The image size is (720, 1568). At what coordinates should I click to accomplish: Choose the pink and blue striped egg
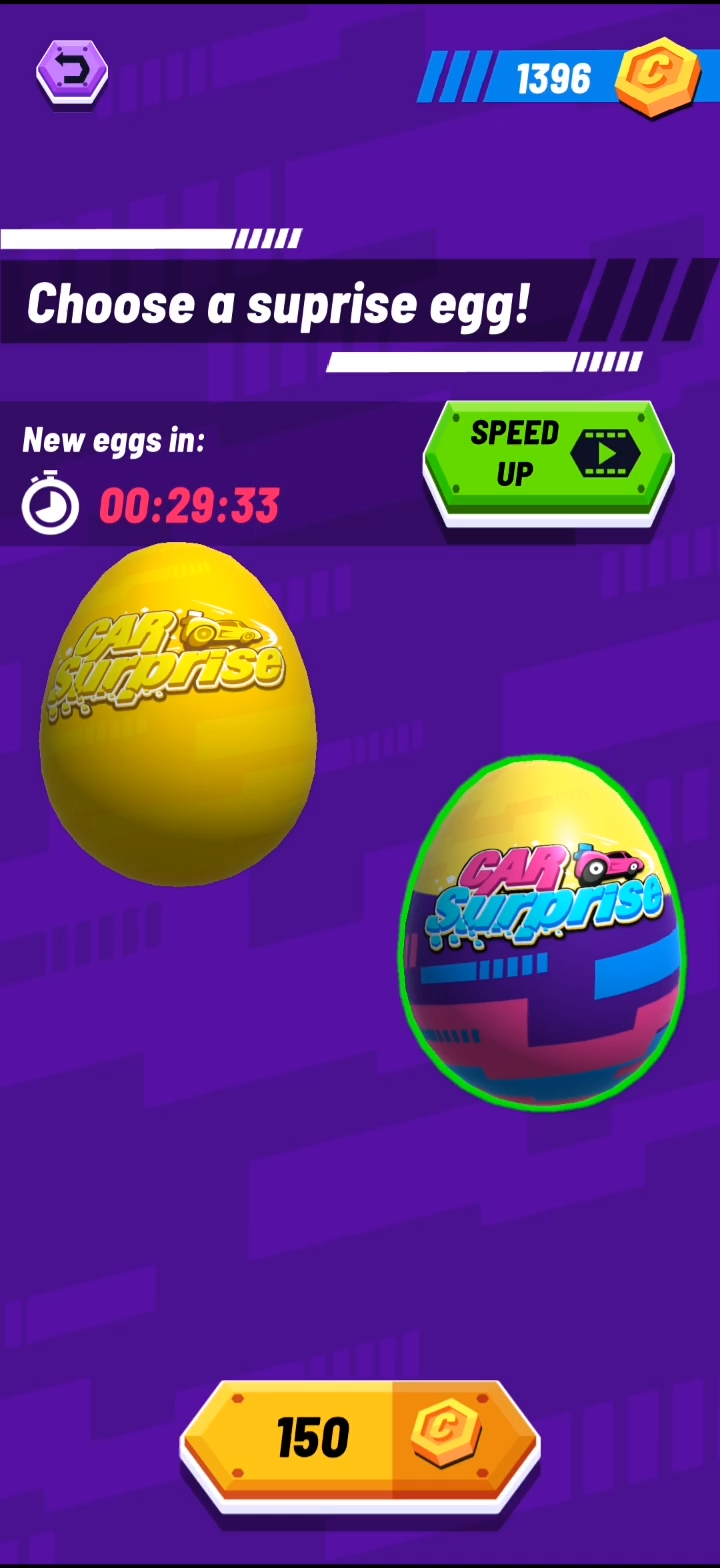[x=542, y=932]
